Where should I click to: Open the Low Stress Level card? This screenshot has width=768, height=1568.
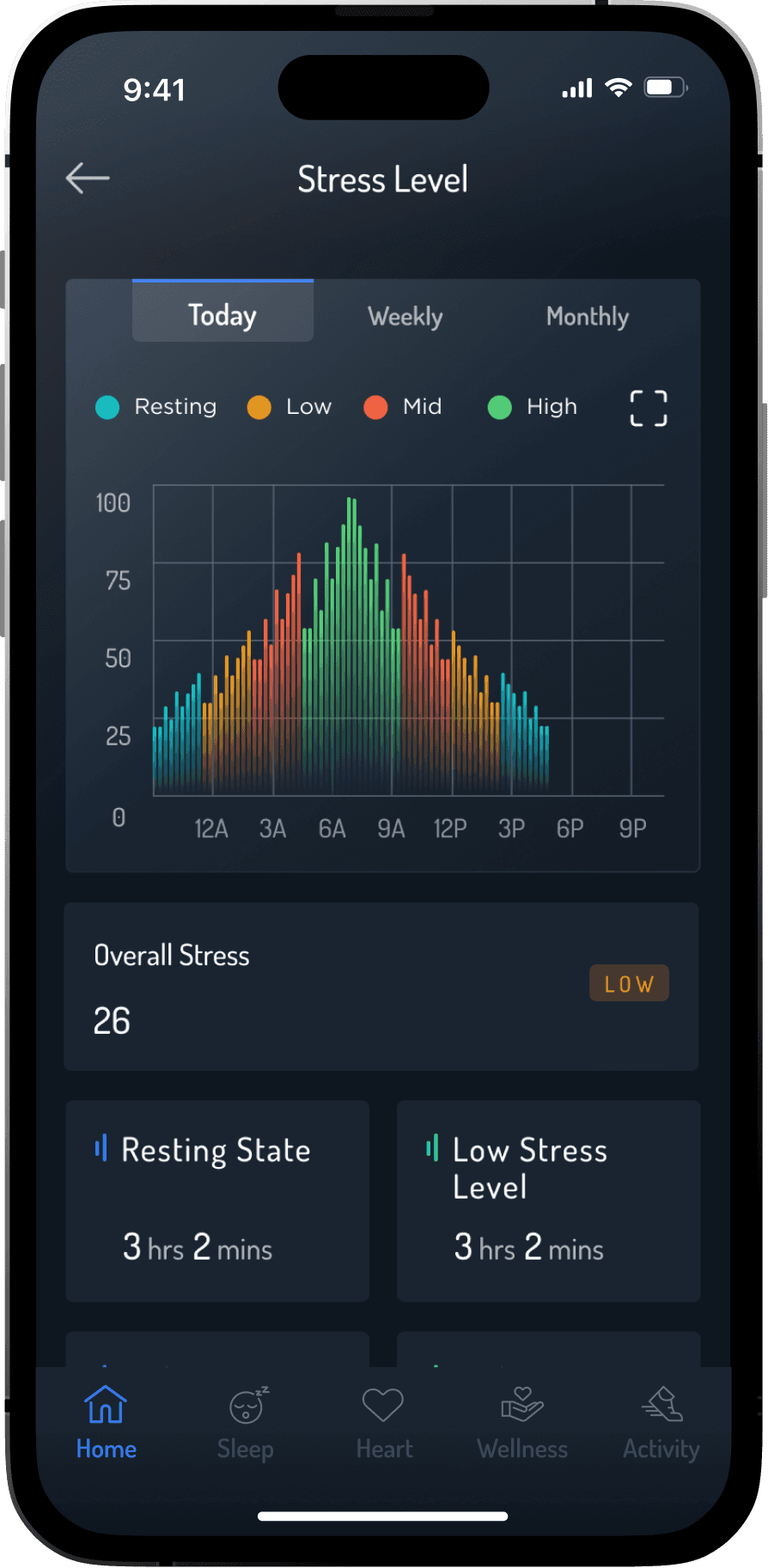tap(548, 1200)
